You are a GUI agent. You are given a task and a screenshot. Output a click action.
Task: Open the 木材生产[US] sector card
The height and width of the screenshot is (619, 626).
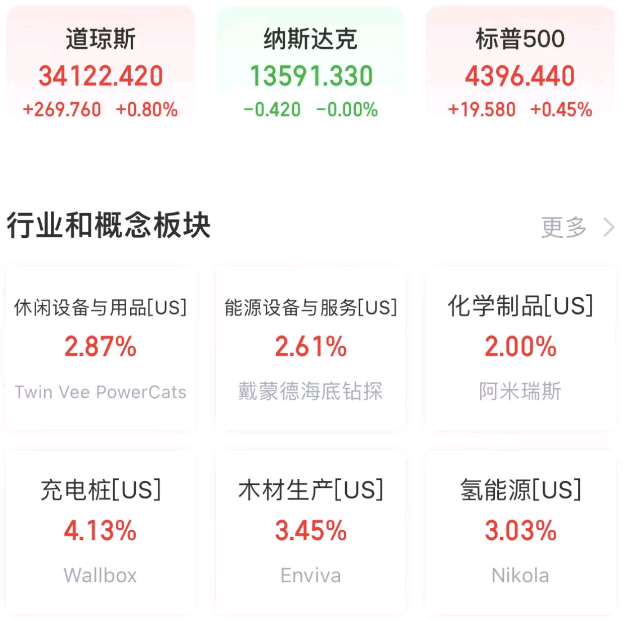pos(310,530)
